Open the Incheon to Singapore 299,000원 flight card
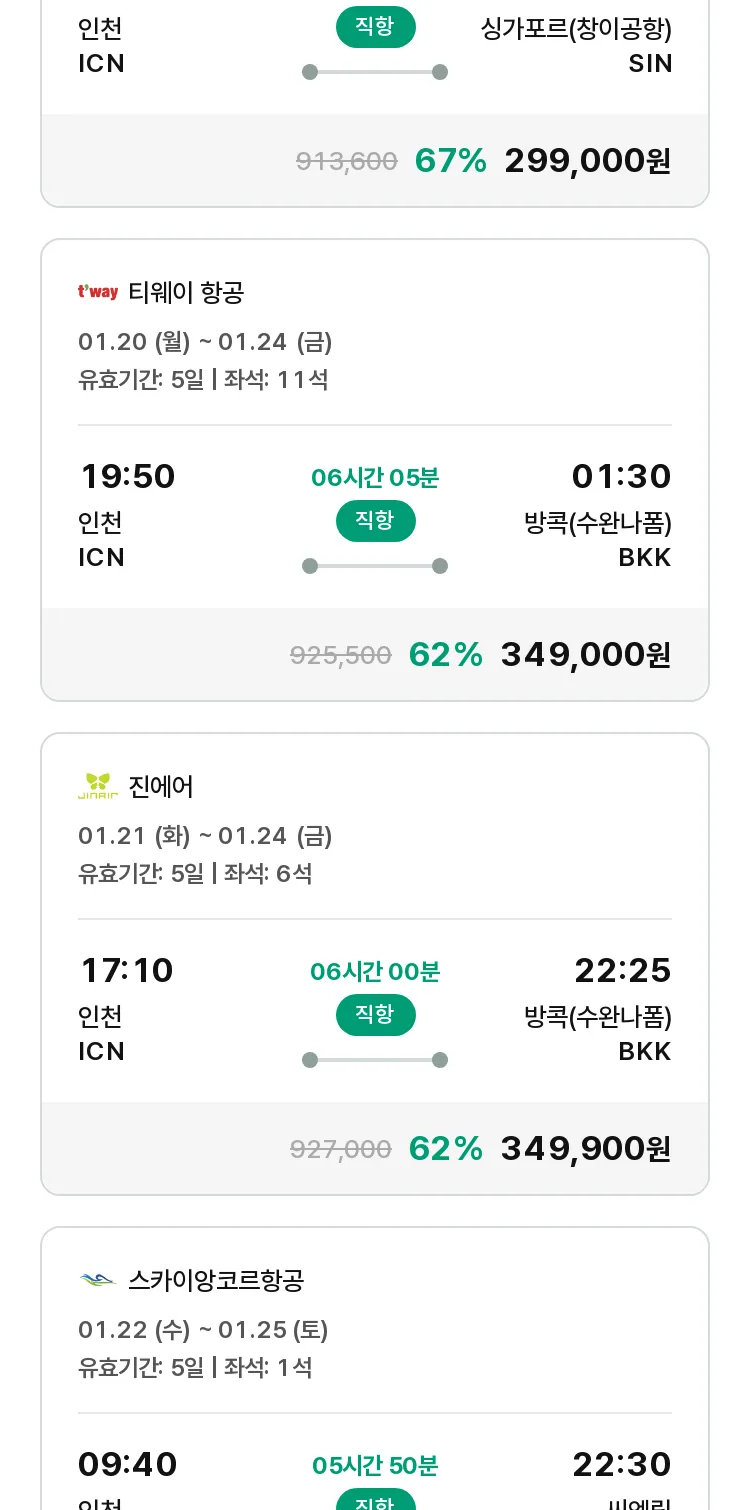 point(375,102)
